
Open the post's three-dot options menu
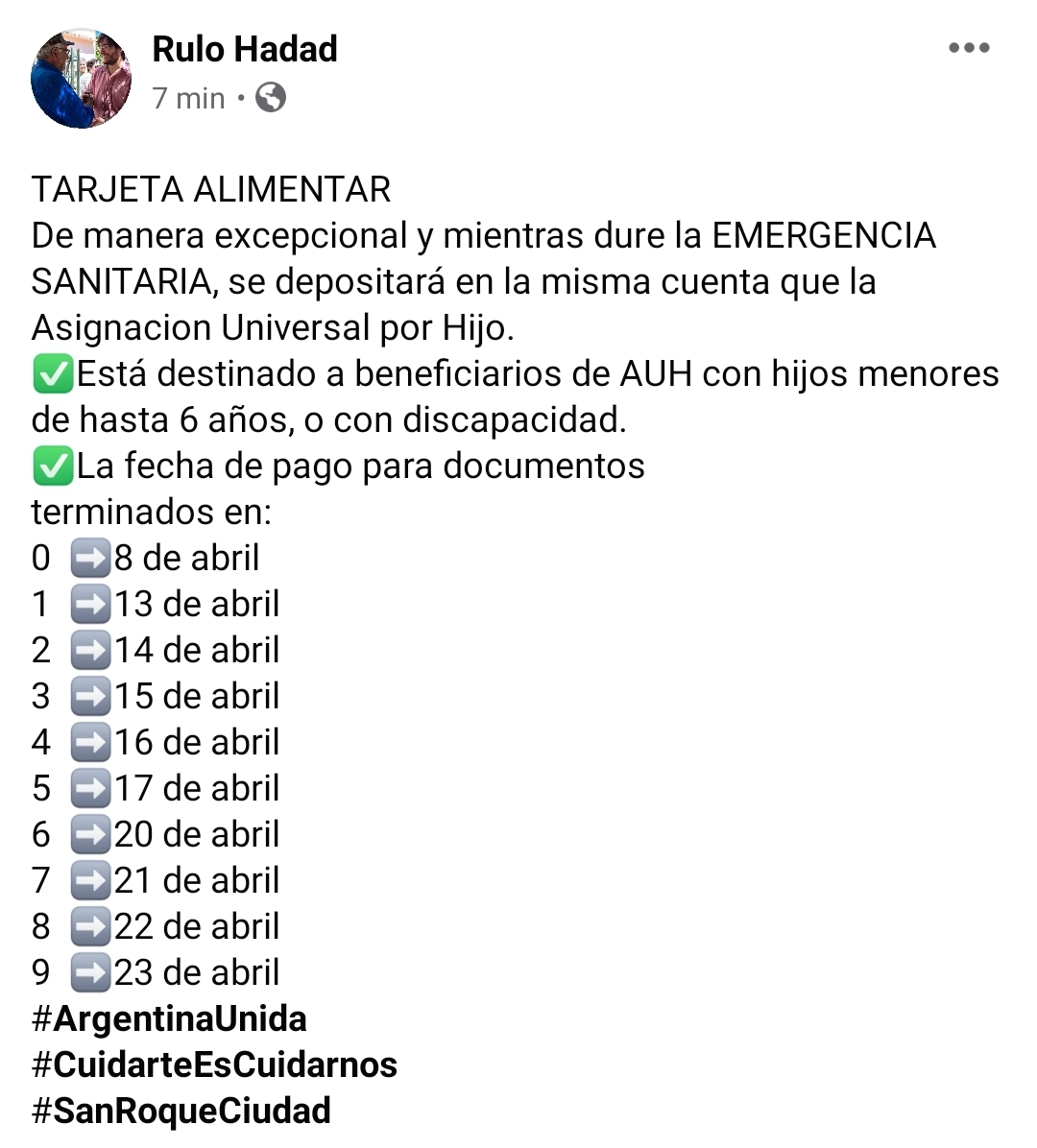coord(968,48)
